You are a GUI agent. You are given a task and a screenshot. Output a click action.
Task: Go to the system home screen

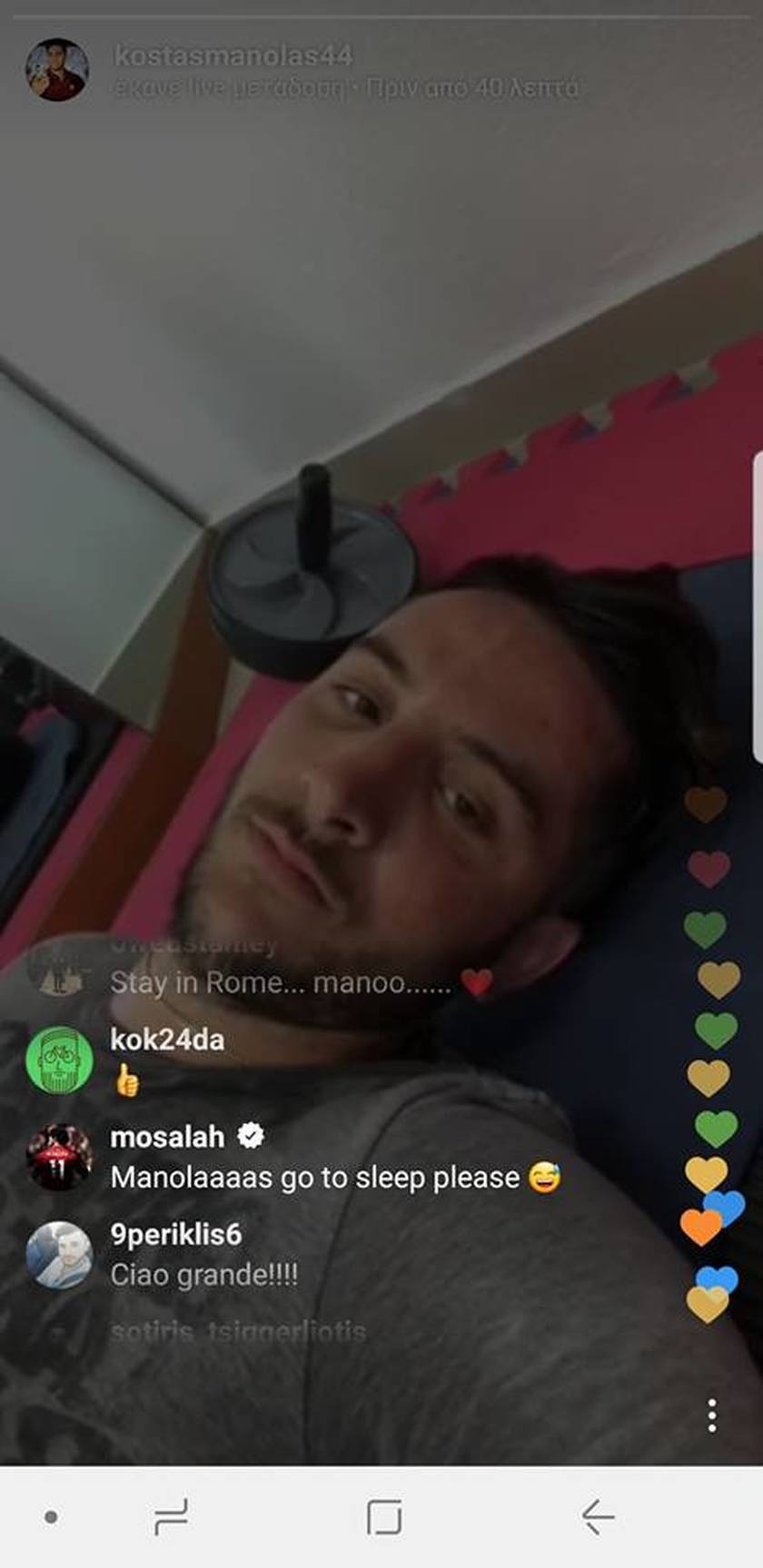coord(384,1516)
